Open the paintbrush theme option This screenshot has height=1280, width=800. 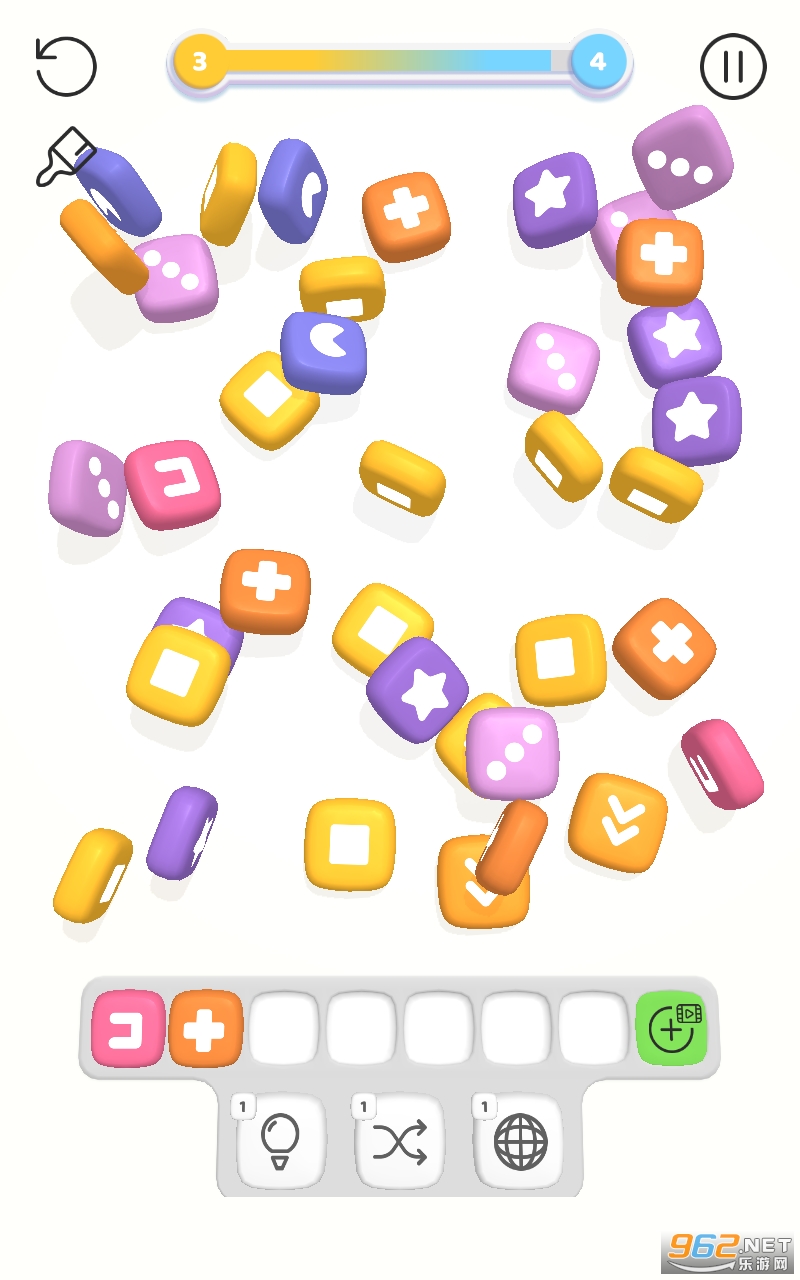tap(64, 158)
